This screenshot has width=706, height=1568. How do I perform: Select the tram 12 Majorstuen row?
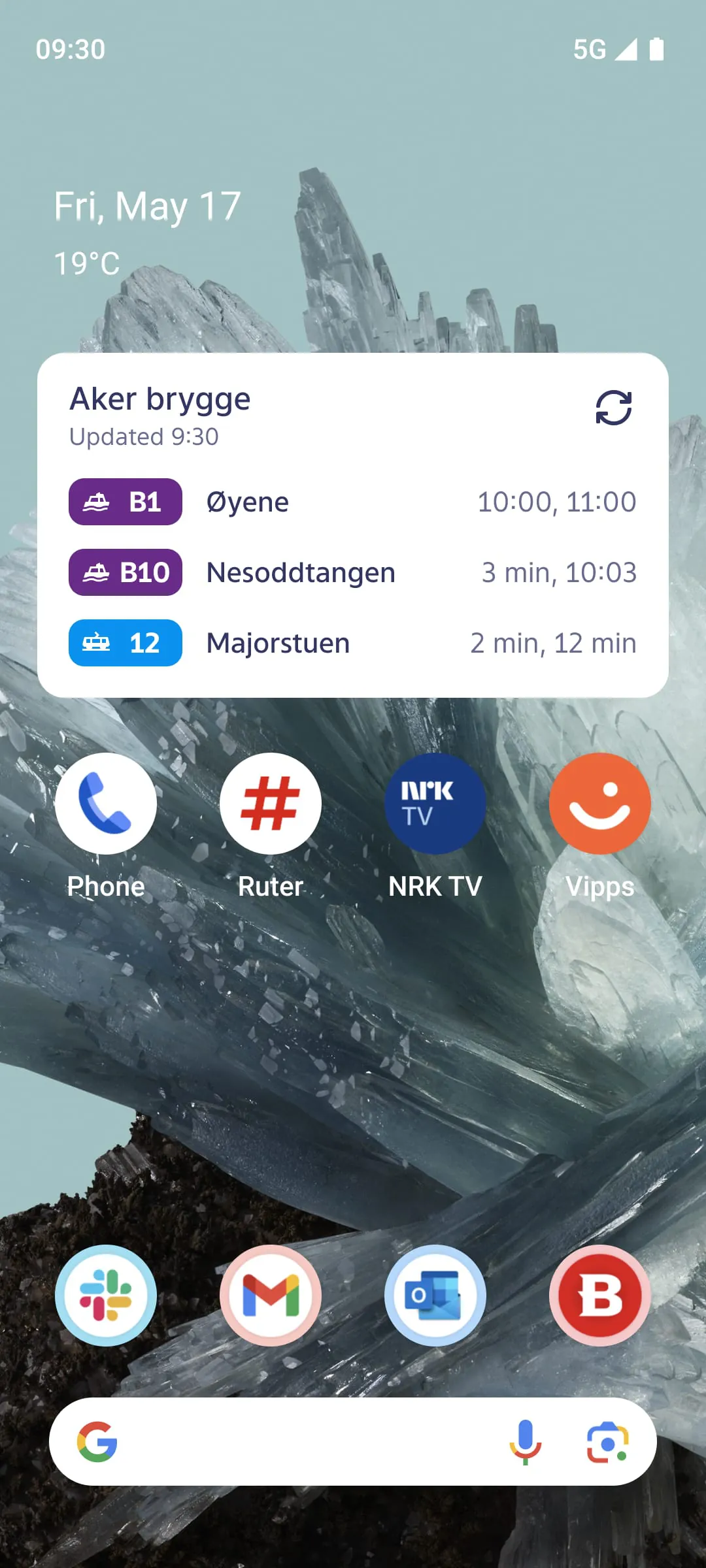click(353, 643)
